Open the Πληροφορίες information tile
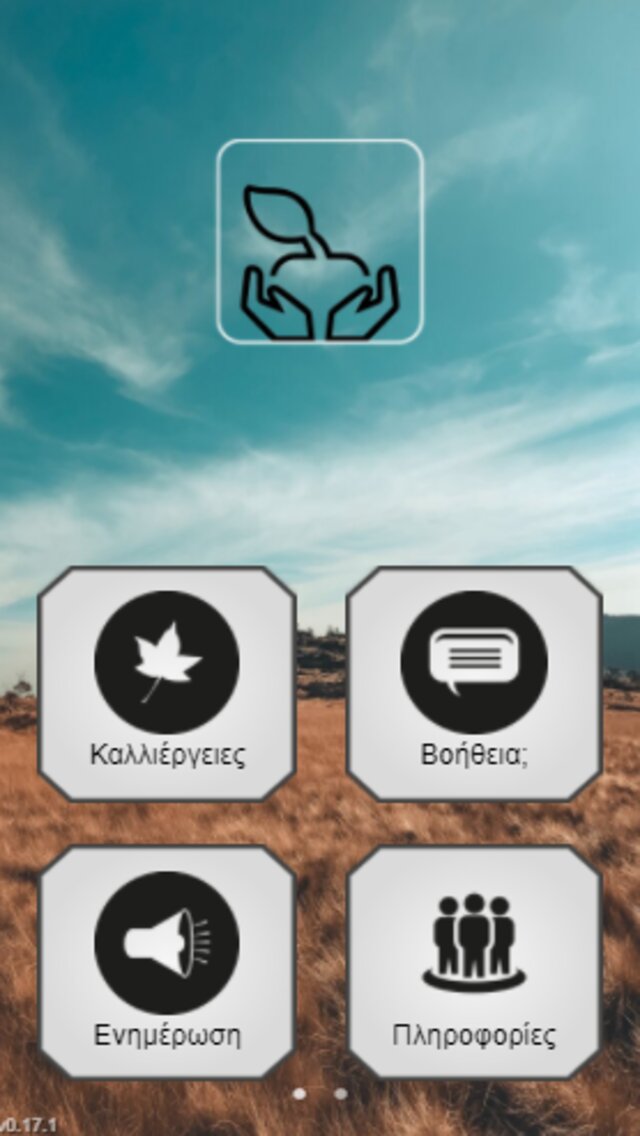Image resolution: width=640 pixels, height=1136 pixels. point(474,962)
